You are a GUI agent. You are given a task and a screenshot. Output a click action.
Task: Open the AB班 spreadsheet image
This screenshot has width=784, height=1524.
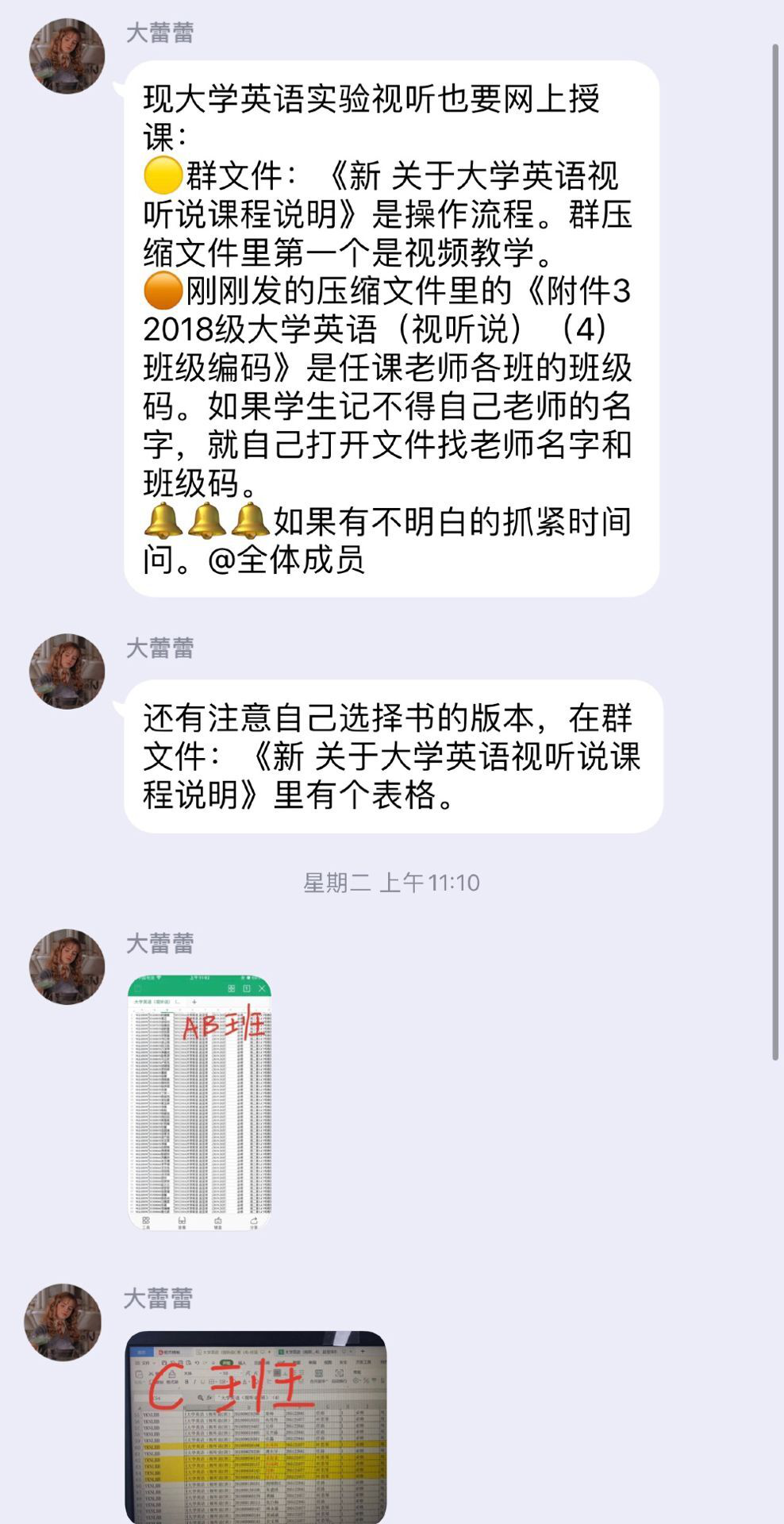(x=199, y=1103)
